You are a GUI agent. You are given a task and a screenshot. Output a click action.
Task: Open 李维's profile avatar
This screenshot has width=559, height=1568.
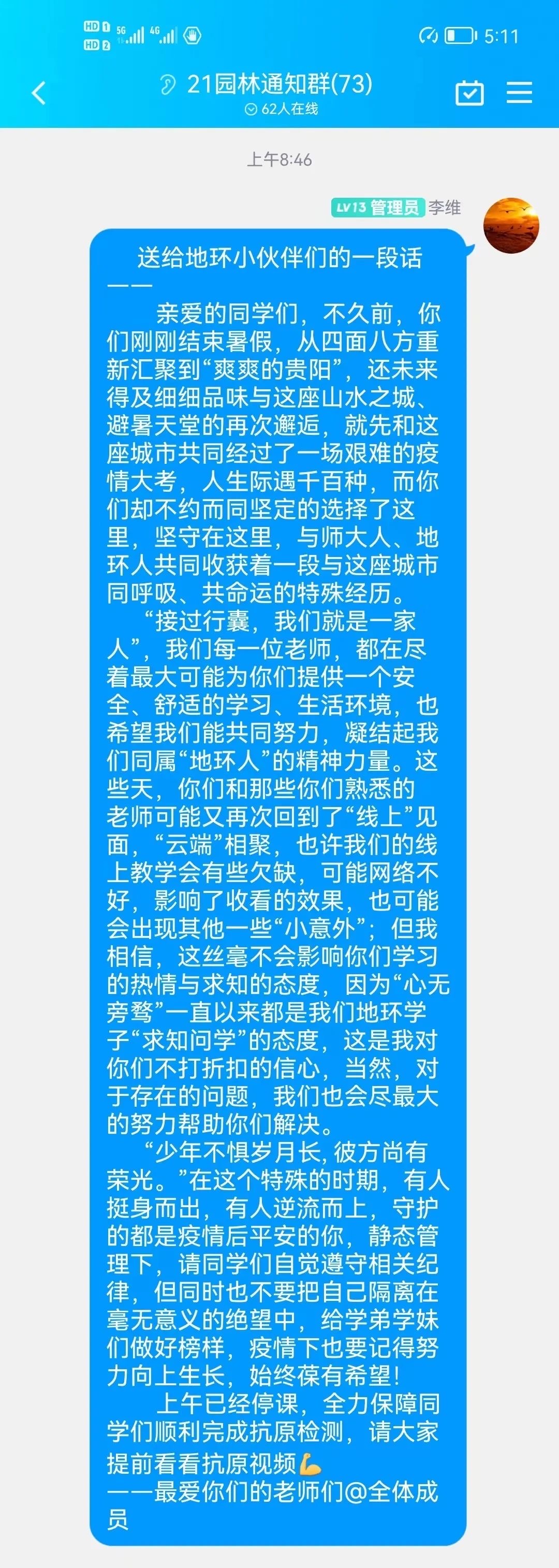click(511, 225)
